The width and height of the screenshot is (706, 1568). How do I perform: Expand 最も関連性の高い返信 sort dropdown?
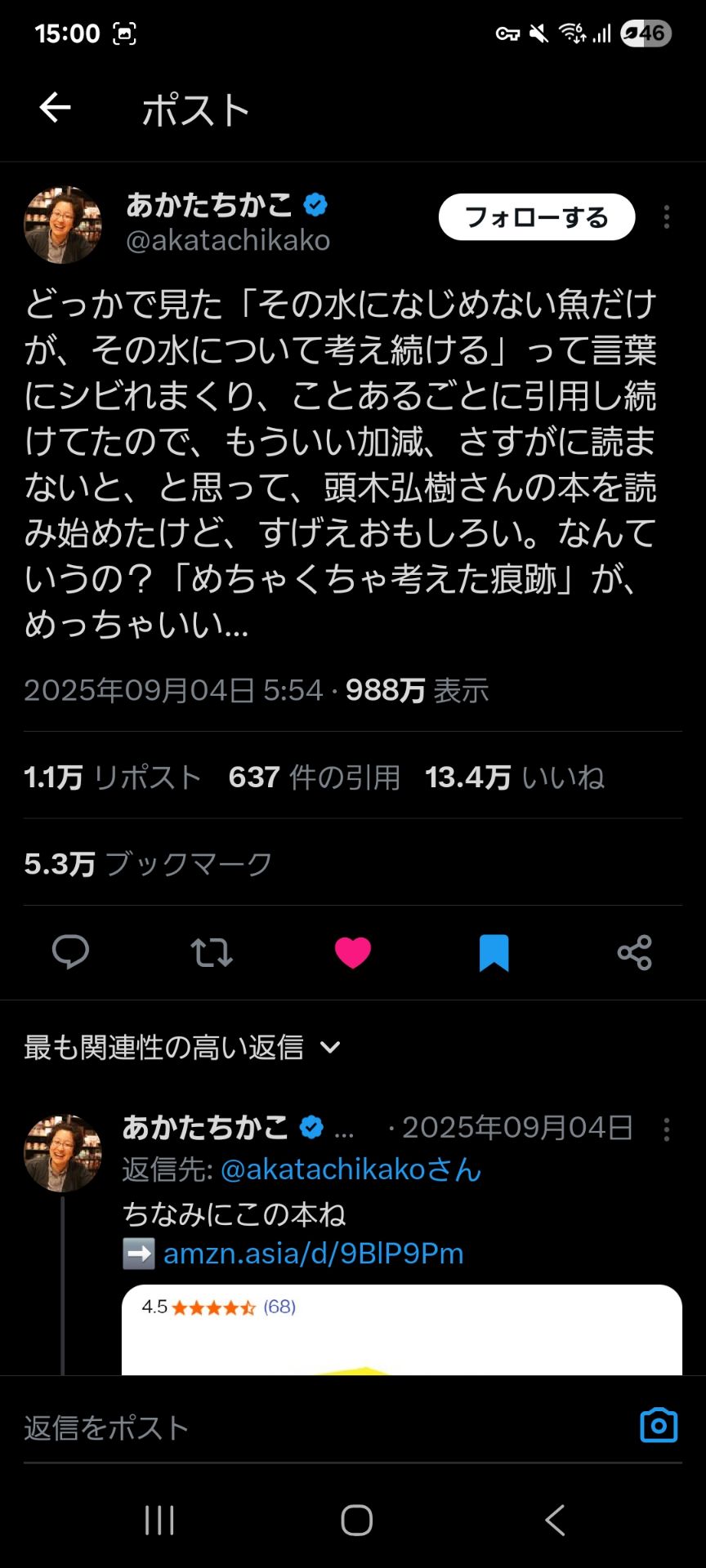(181, 1047)
